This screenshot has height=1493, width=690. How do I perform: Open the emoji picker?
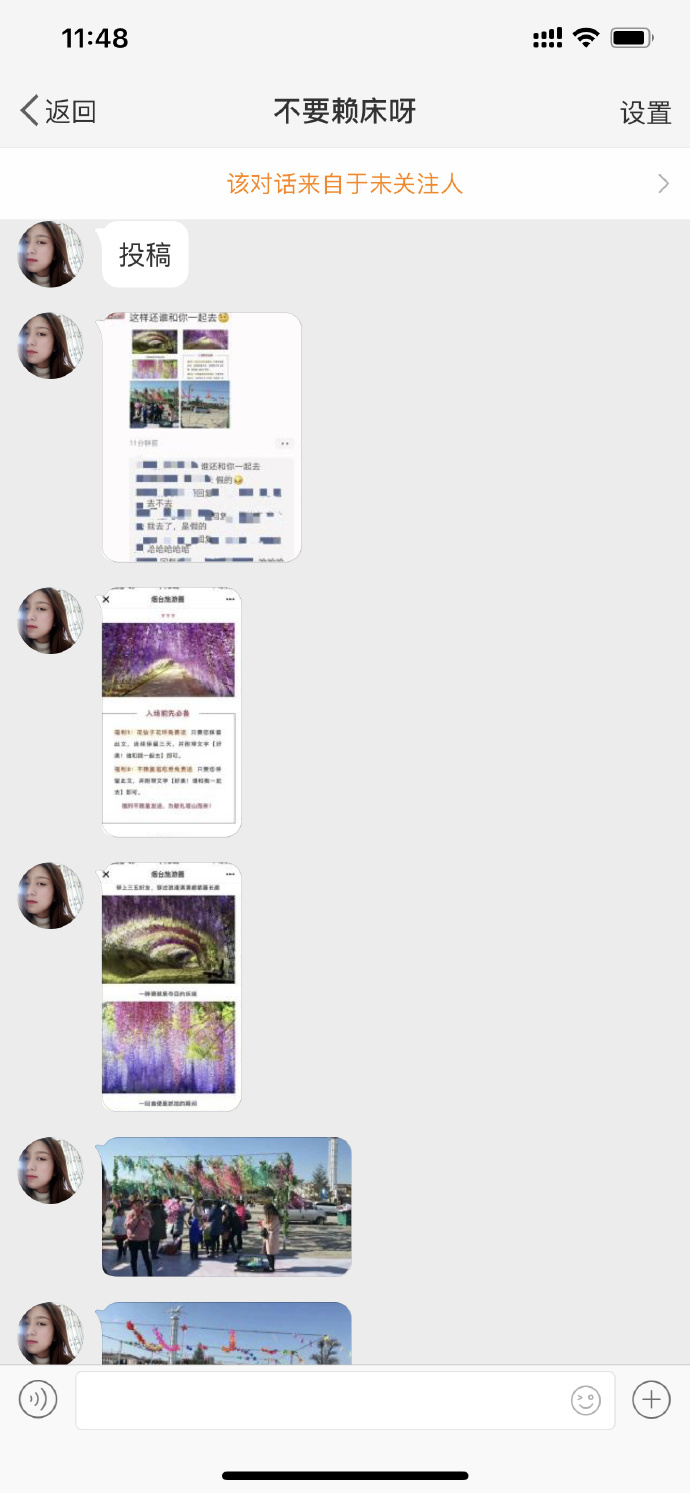(x=586, y=1400)
